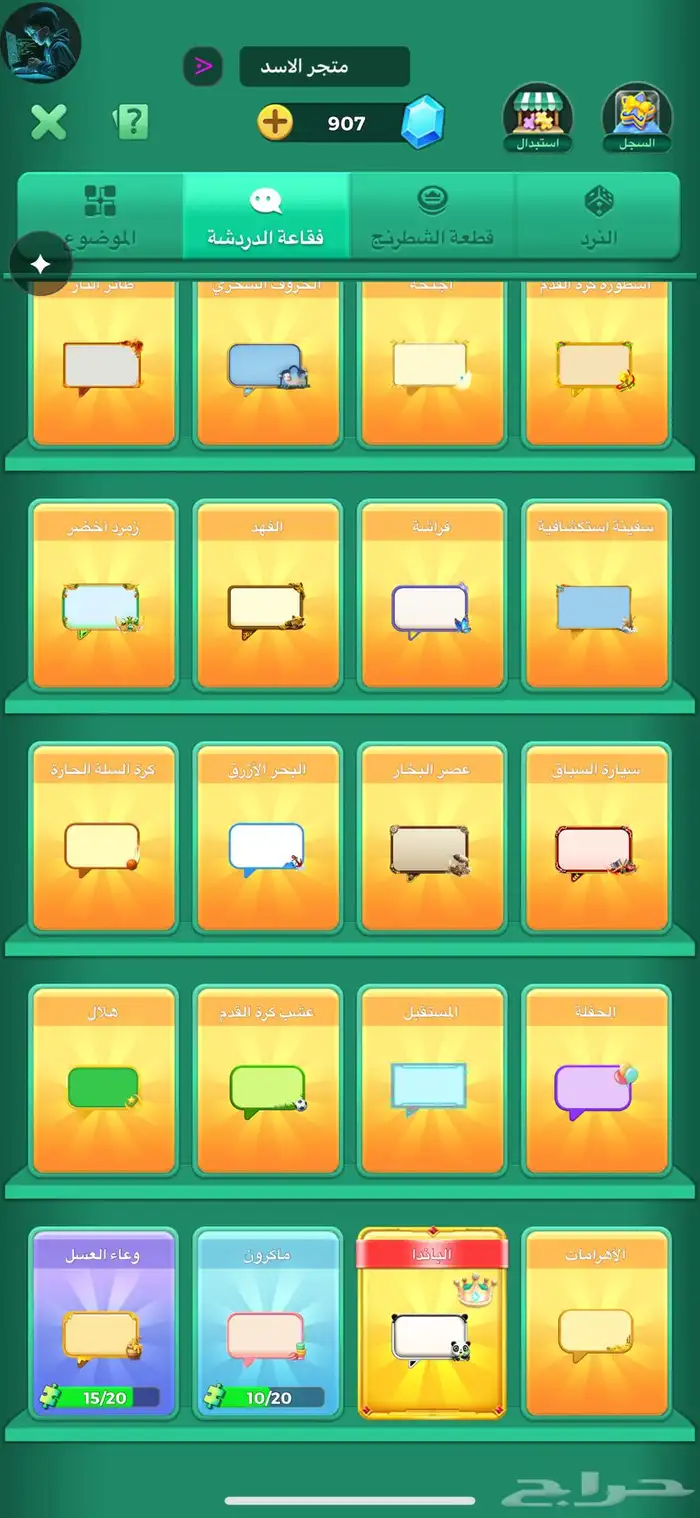Open the زمرد اخضر chat bubble card

click(104, 596)
